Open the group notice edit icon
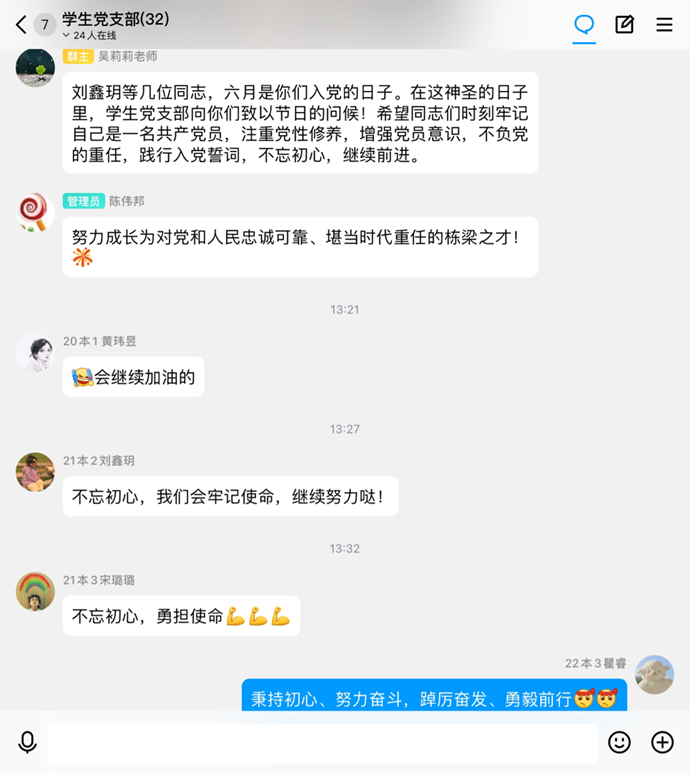 pyautogui.click(x=624, y=25)
